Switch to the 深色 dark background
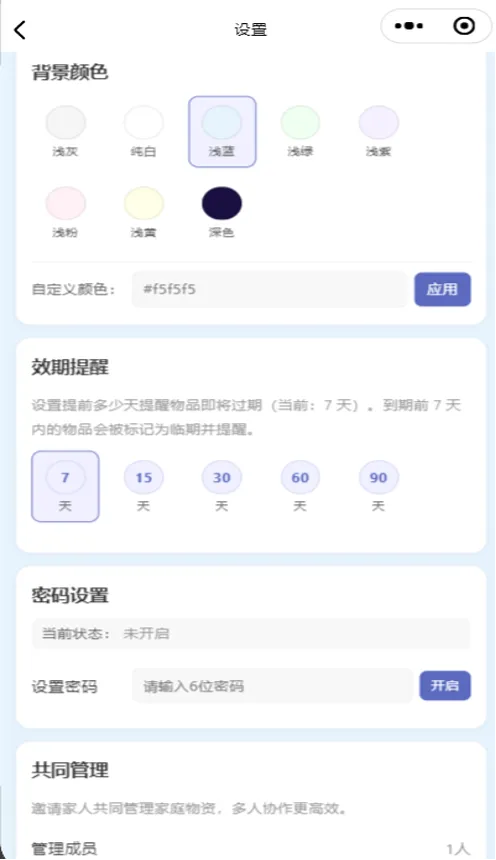496x860 pixels. tap(222, 212)
